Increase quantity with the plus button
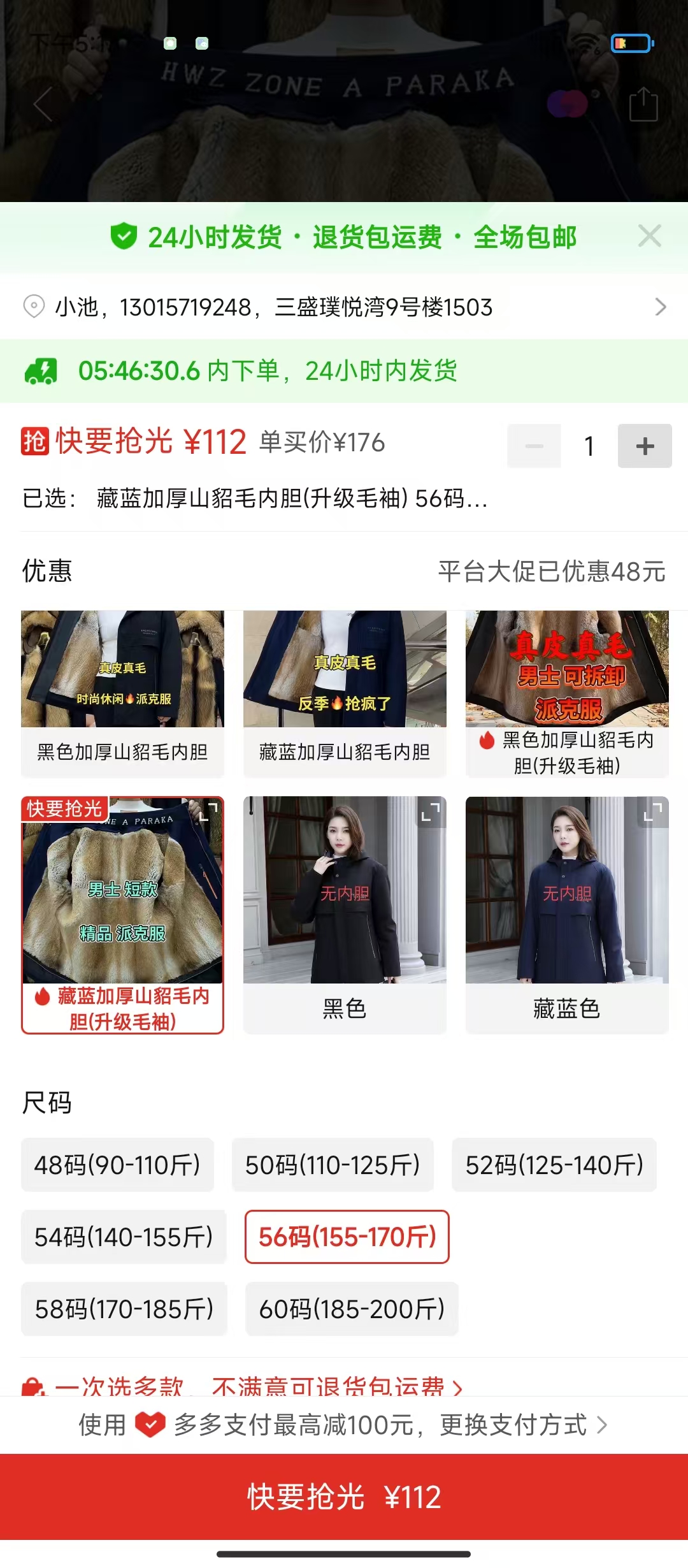This screenshot has height=1568, width=688. pyautogui.click(x=644, y=446)
